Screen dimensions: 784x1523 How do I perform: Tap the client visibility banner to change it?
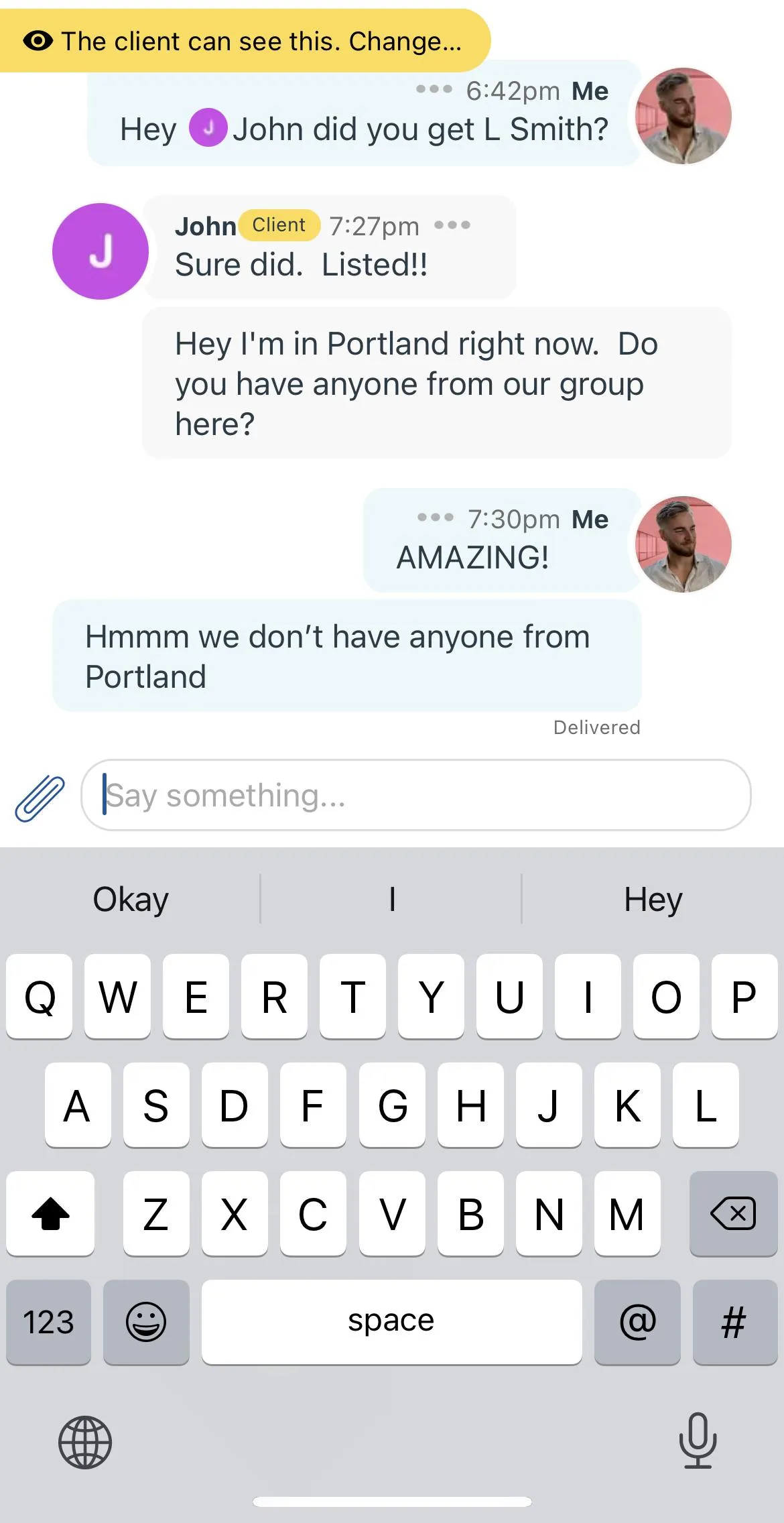pos(245,41)
